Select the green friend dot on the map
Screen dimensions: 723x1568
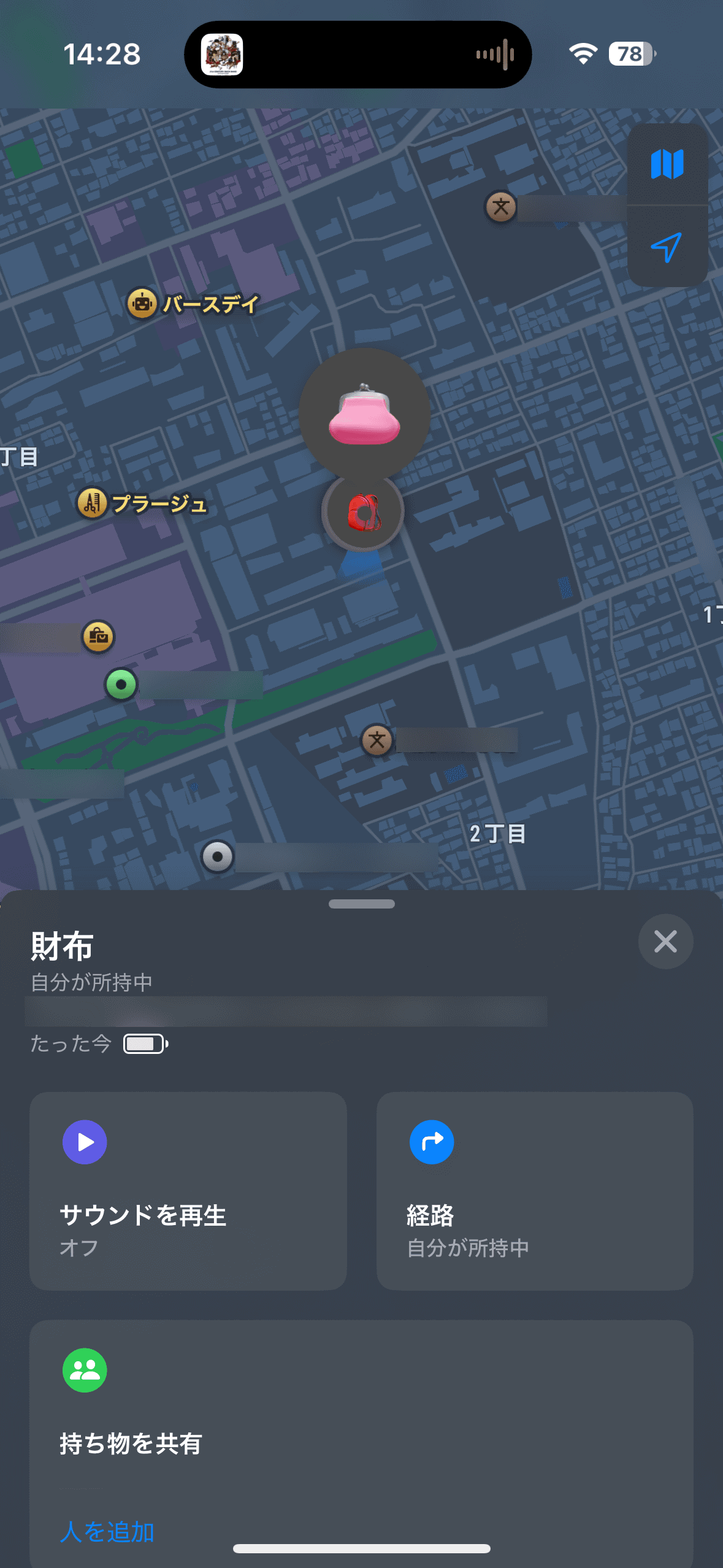coord(121,685)
